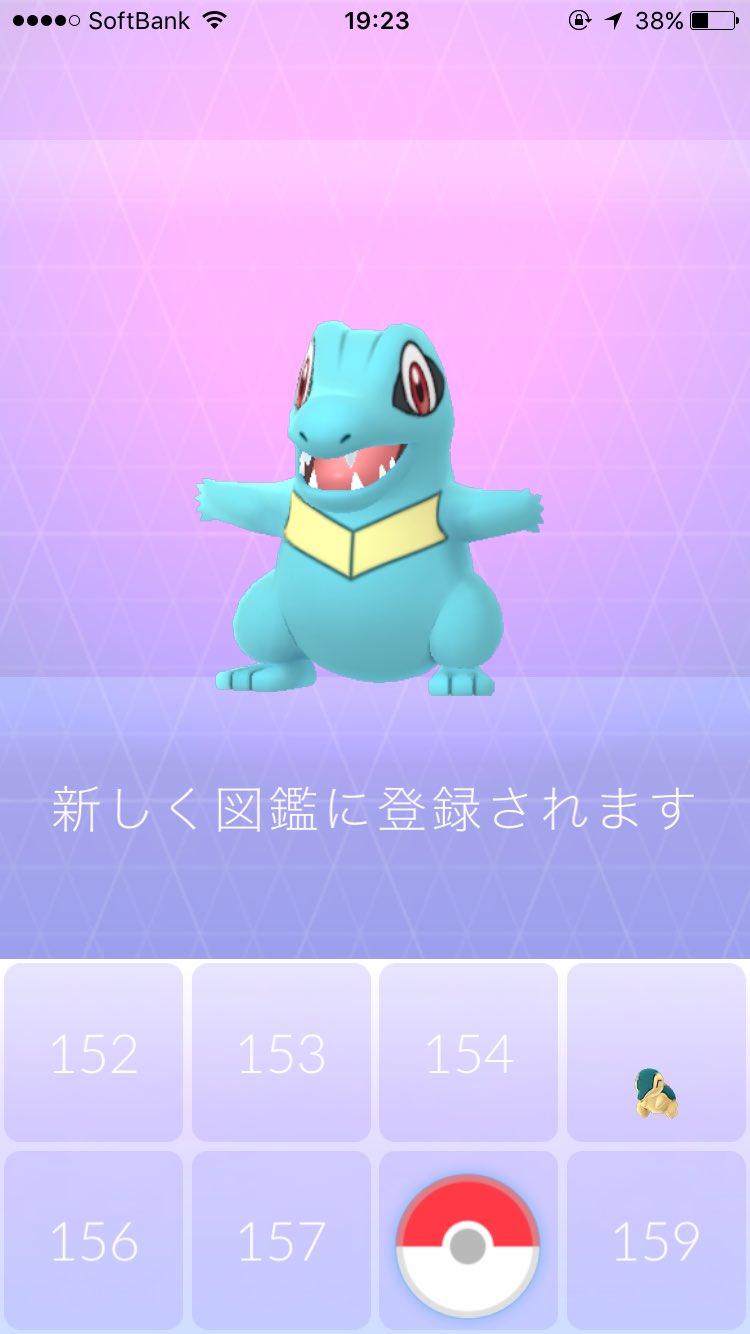The image size is (750, 1334).
Task: Open Pokédex entry number 152
Action: coord(94,1053)
